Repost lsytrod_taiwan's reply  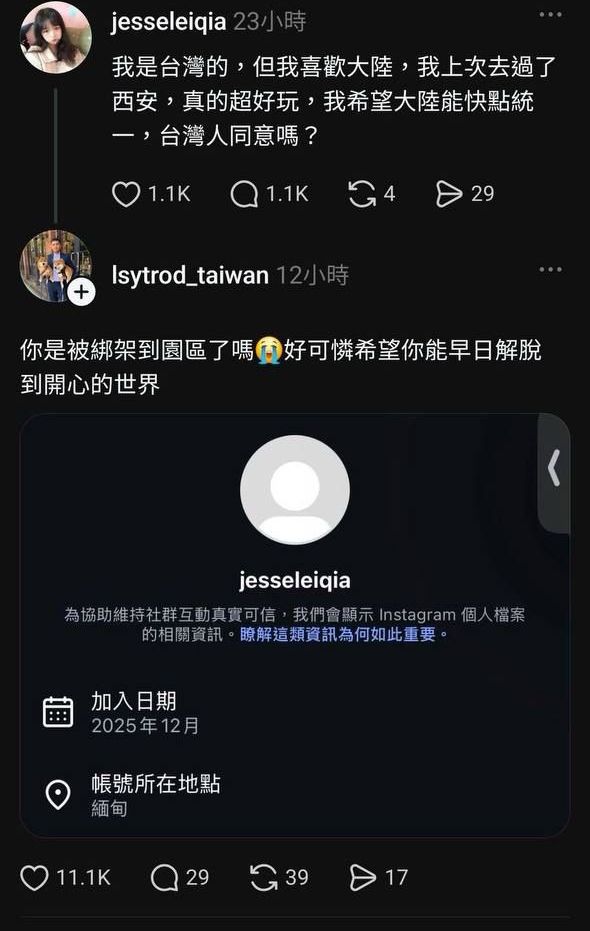[x=264, y=878]
